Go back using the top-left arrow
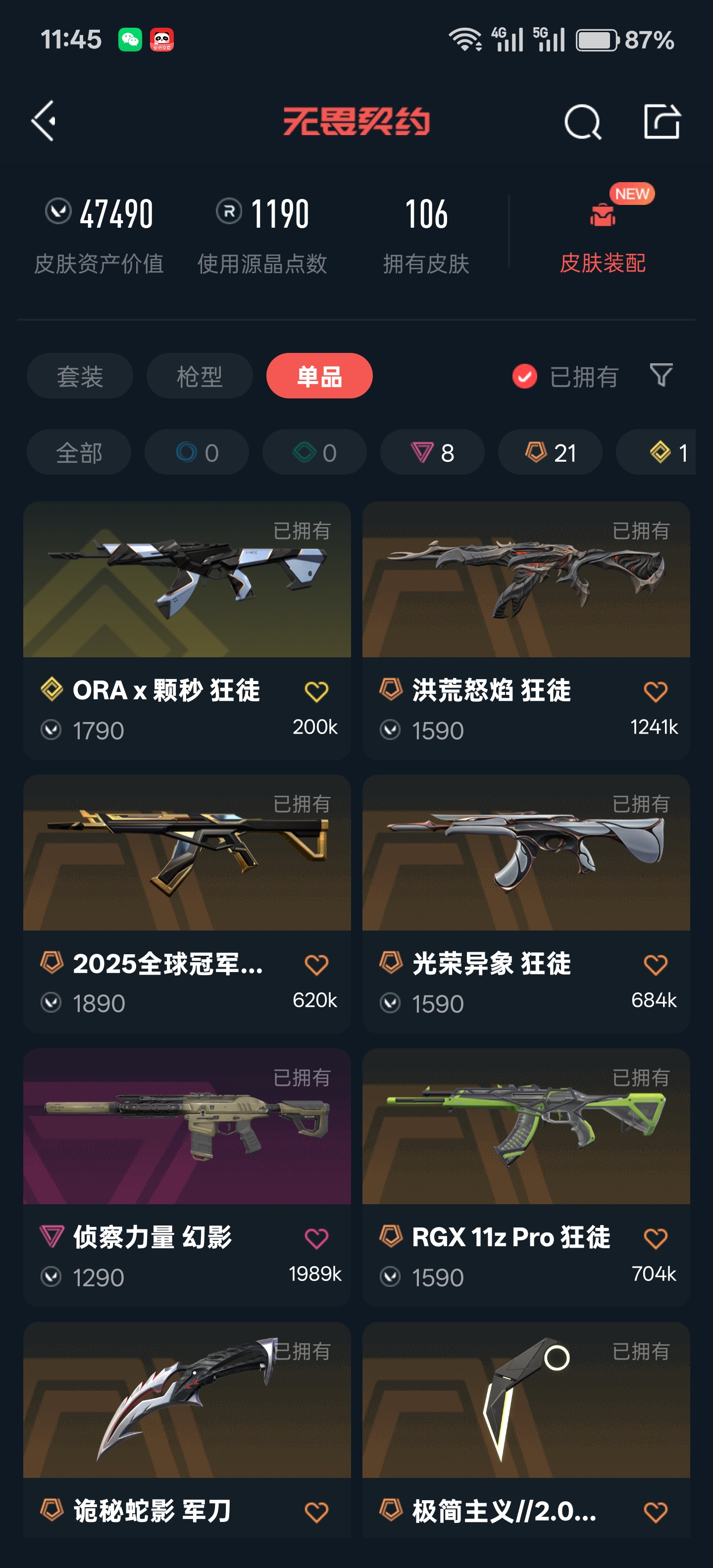Screen dimensions: 713x1568 pyautogui.click(x=44, y=121)
